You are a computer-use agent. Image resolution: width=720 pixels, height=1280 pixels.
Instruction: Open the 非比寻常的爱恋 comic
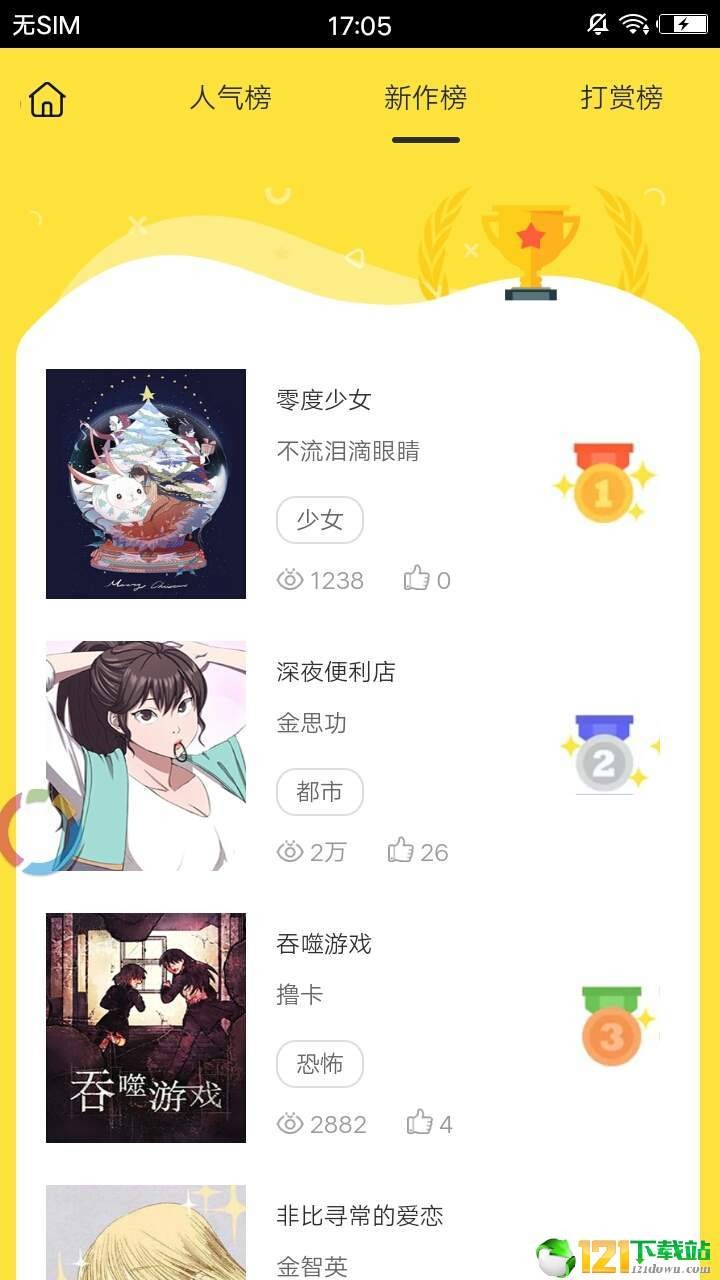click(x=360, y=1216)
